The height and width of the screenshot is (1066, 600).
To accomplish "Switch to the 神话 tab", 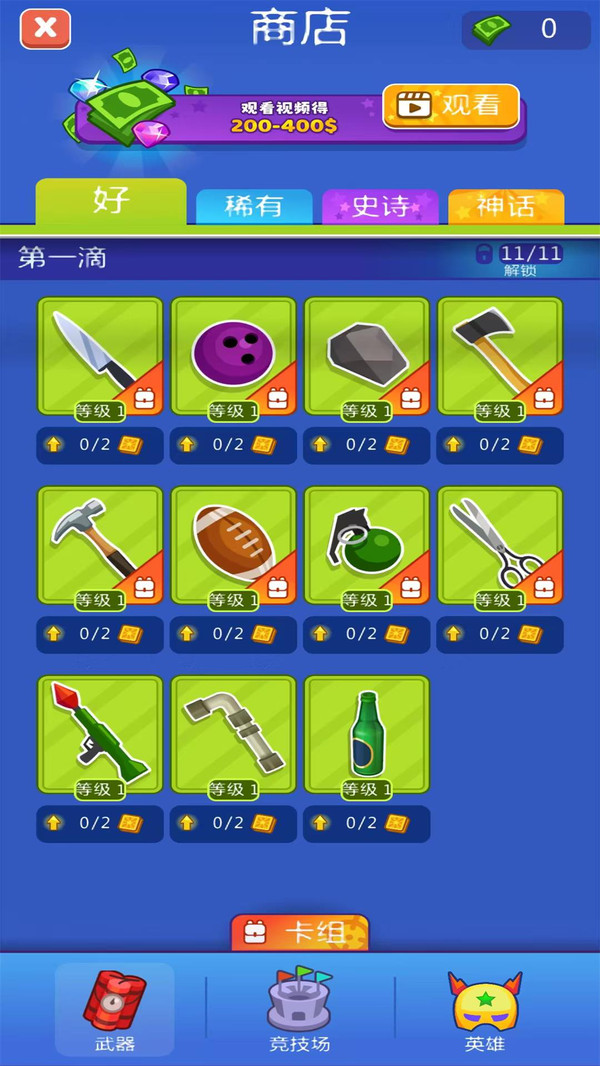I will 506,207.
